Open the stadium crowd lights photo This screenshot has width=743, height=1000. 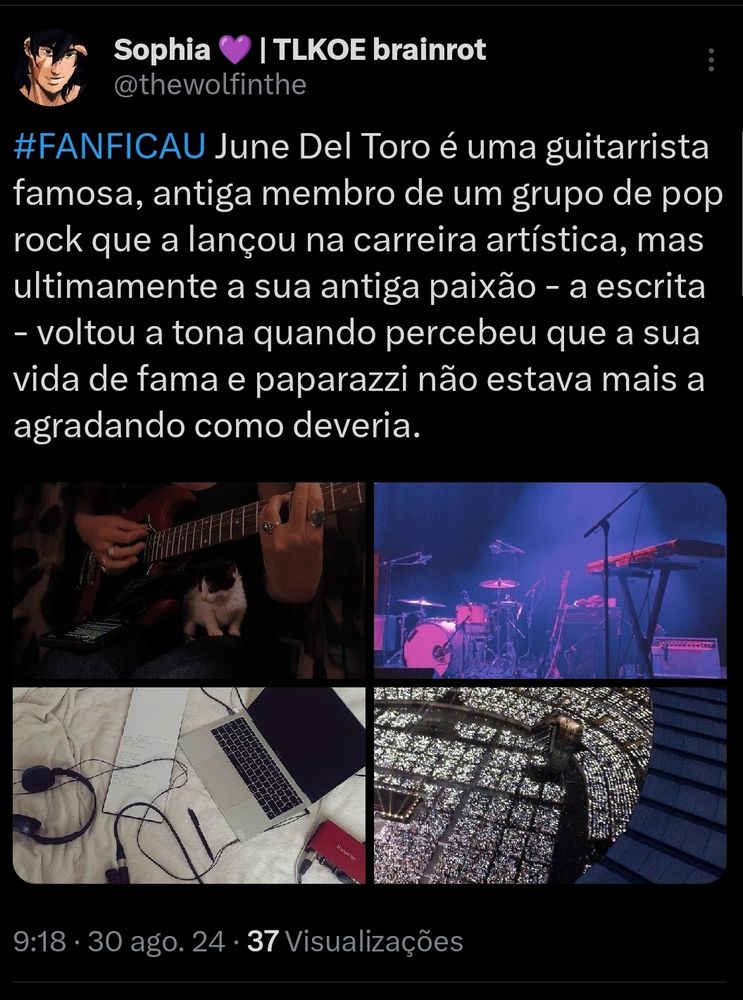(x=550, y=785)
